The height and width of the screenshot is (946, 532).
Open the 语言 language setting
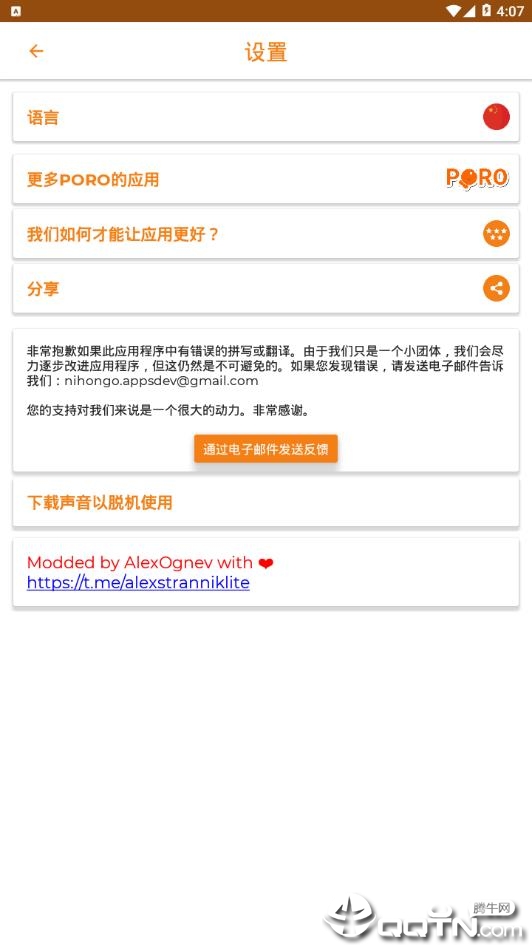pyautogui.click(x=266, y=117)
